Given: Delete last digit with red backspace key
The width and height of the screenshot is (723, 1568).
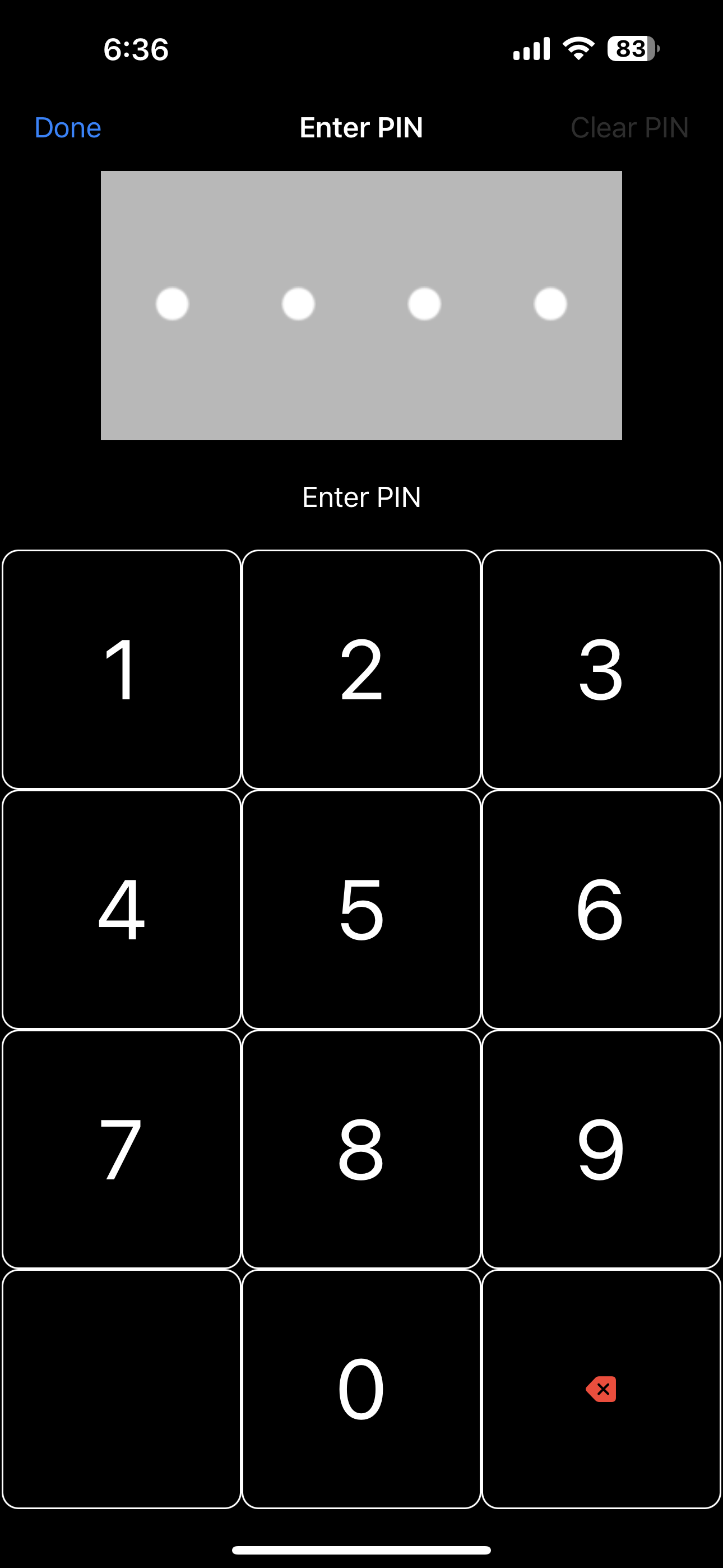Looking at the screenshot, I should coord(601,1389).
